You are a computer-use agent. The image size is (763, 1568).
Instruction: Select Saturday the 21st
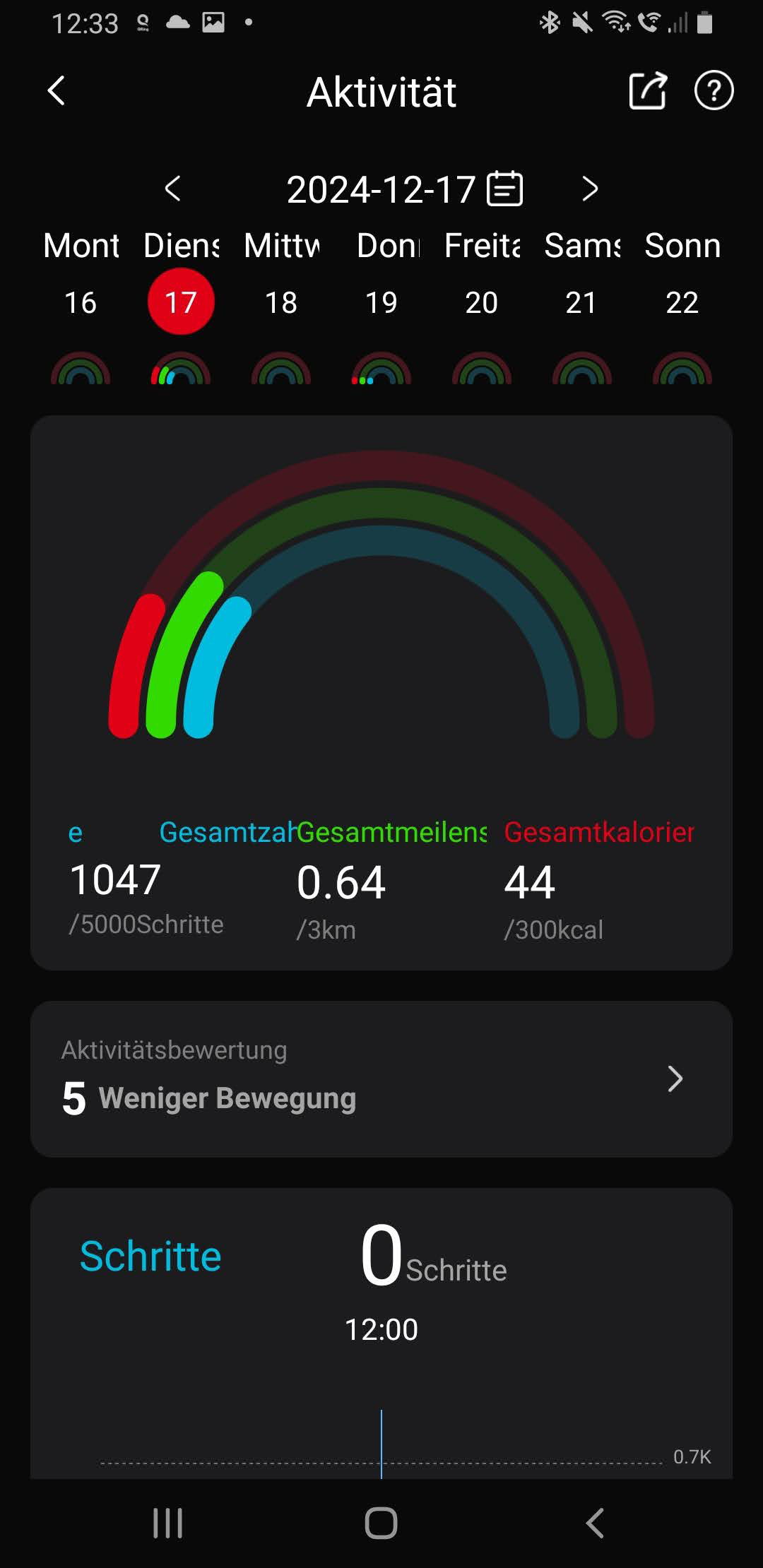tap(581, 302)
